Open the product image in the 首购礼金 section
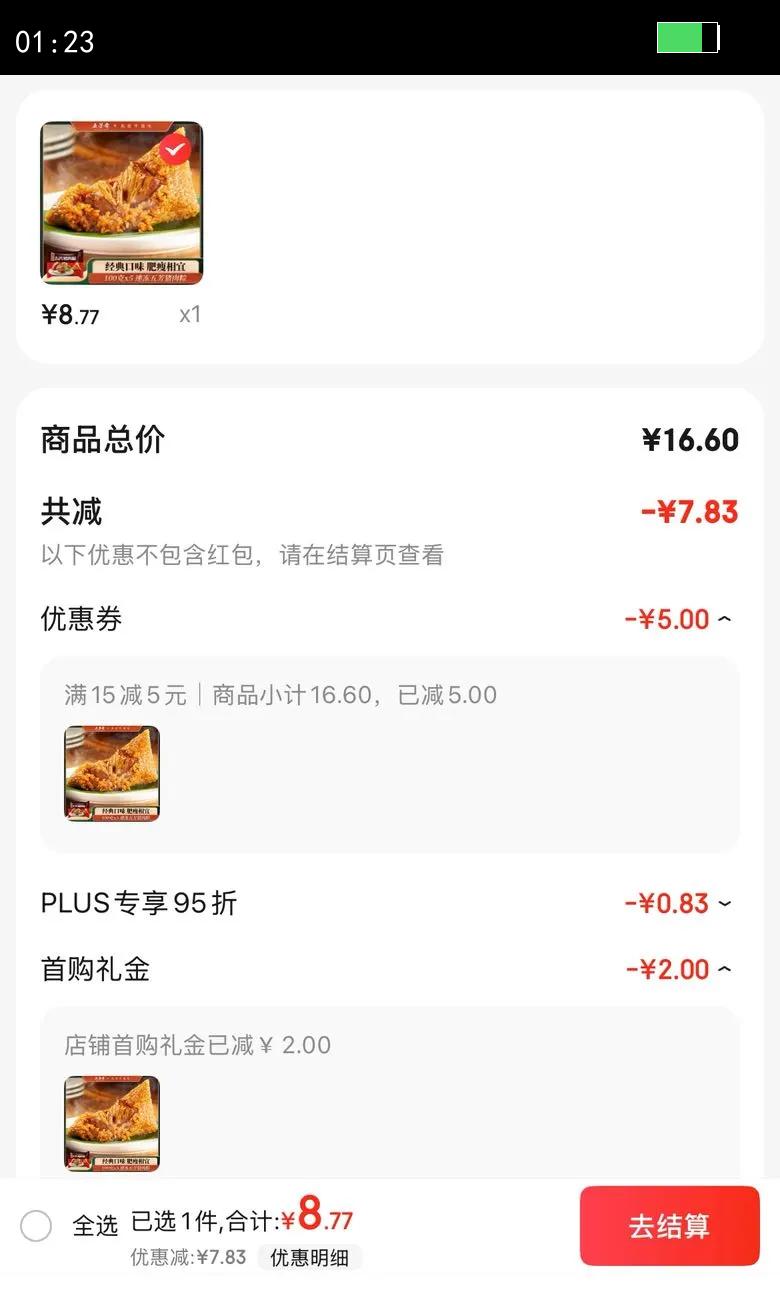 click(x=112, y=1124)
